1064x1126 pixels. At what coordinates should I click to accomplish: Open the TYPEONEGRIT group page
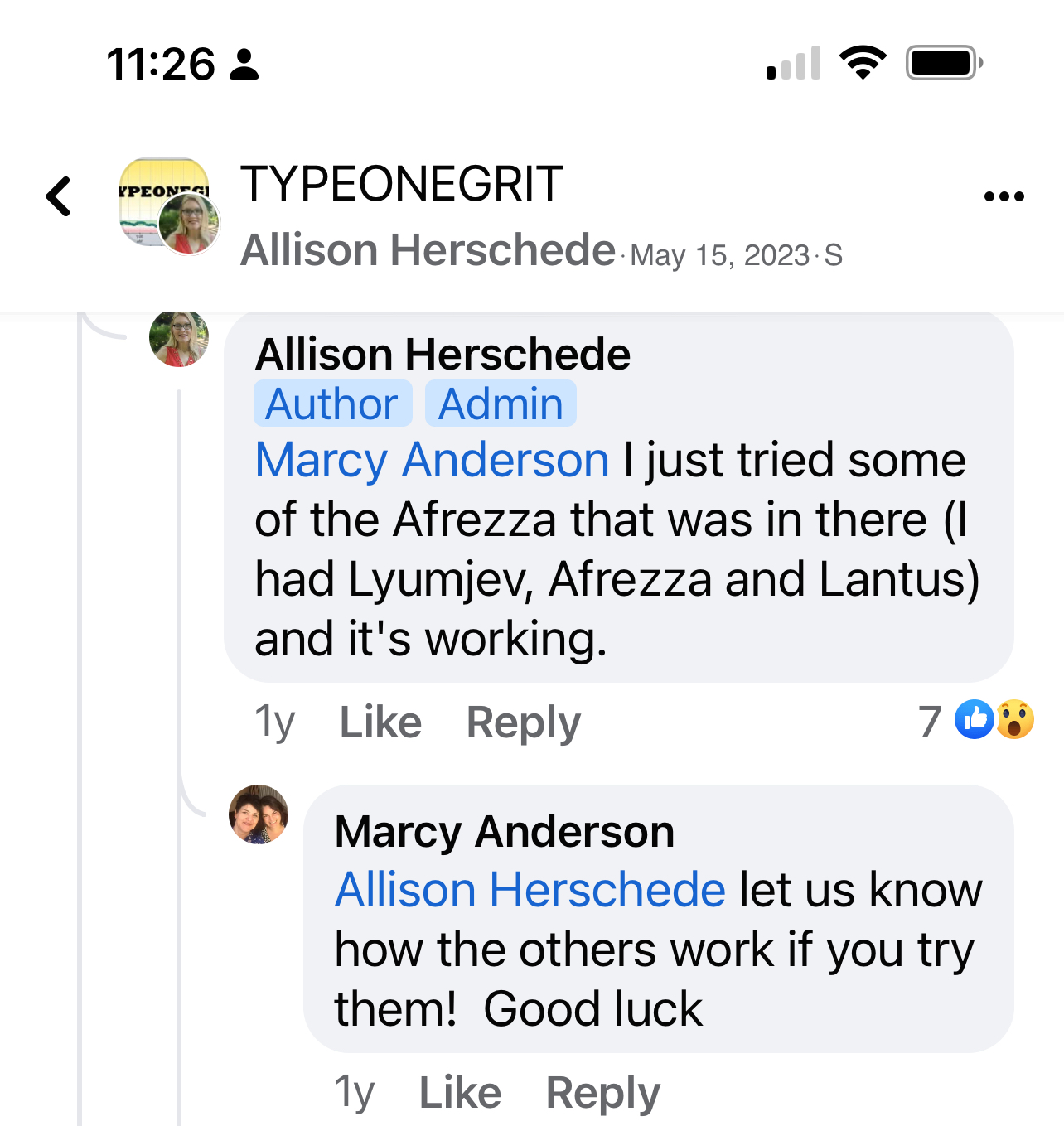pos(402,183)
